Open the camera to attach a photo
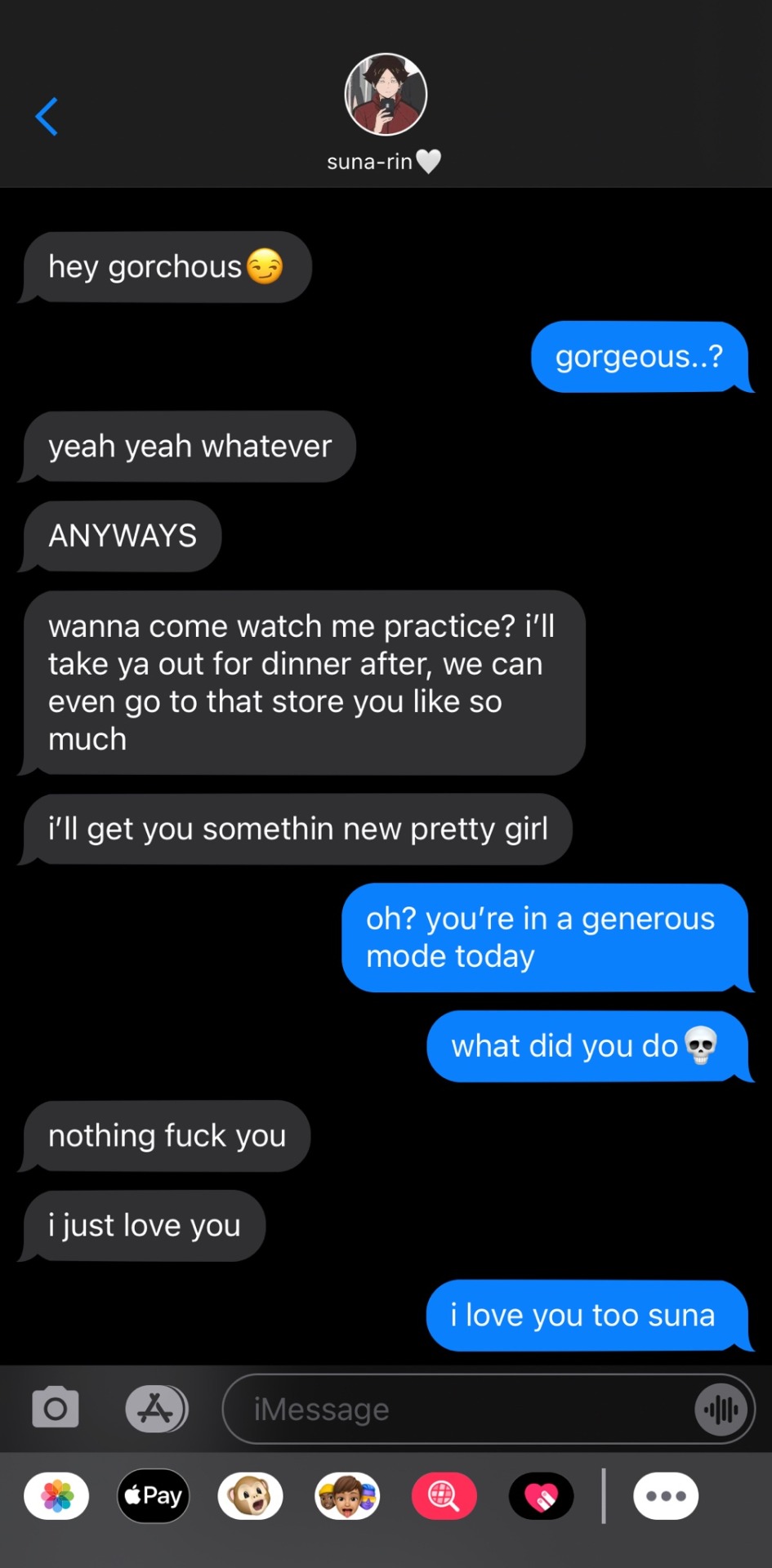772x1568 pixels. click(56, 1408)
